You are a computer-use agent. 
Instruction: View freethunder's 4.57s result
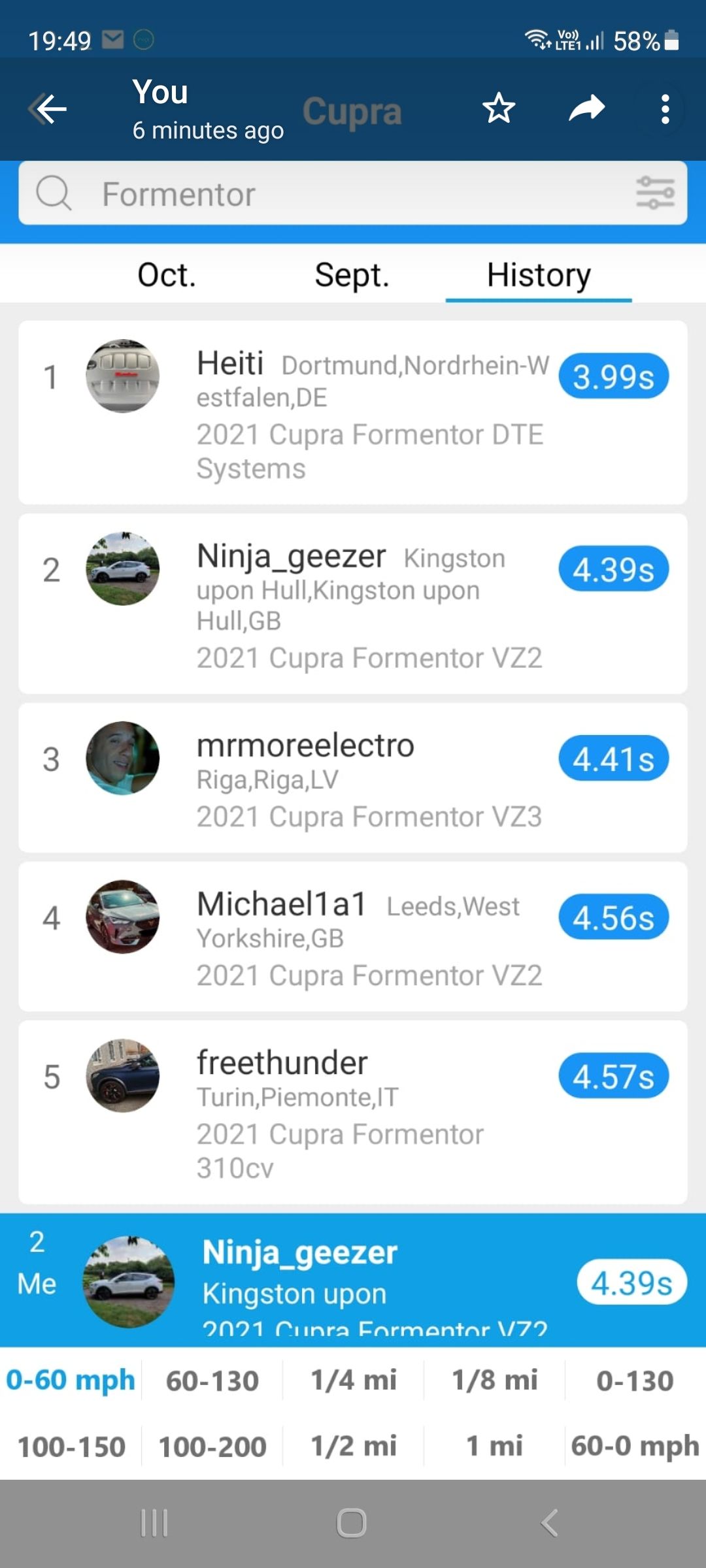353,1112
